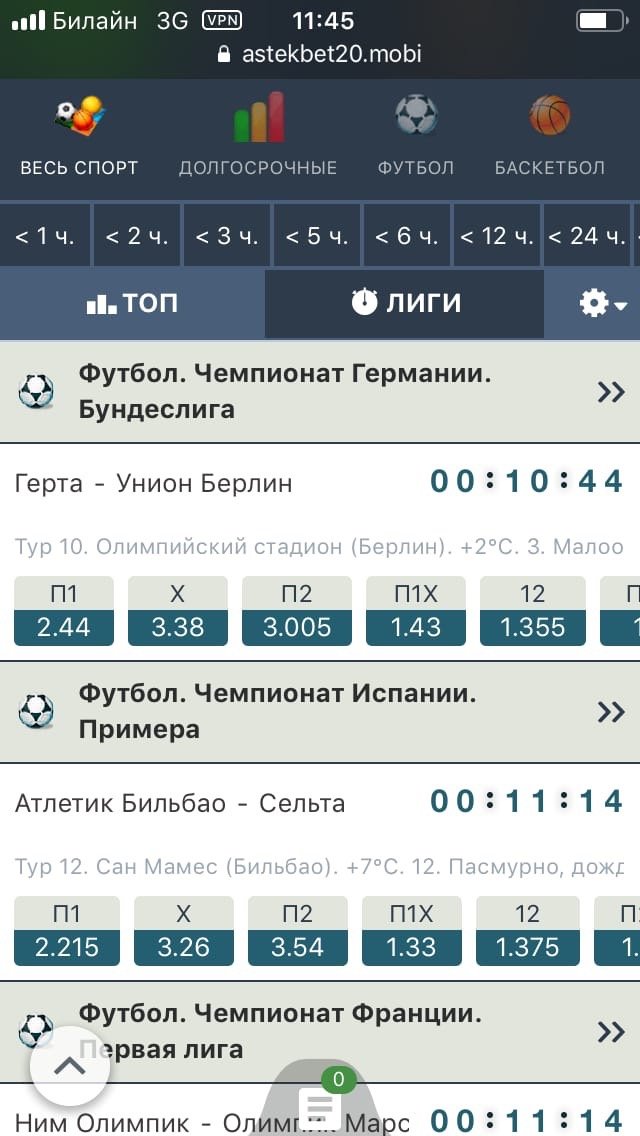Filter events starting within 3 hours
This screenshot has width=640, height=1136.
pyautogui.click(x=226, y=237)
